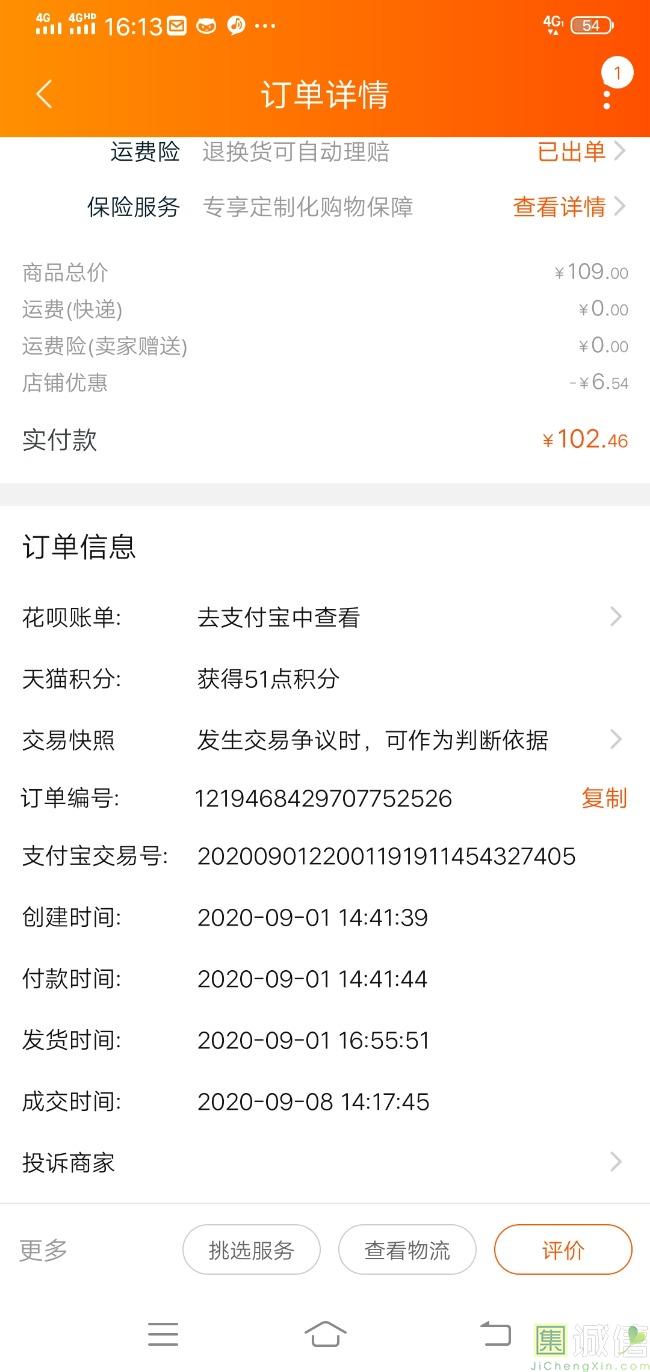
Task: Open 运费险 已出单 details
Action: [582, 152]
